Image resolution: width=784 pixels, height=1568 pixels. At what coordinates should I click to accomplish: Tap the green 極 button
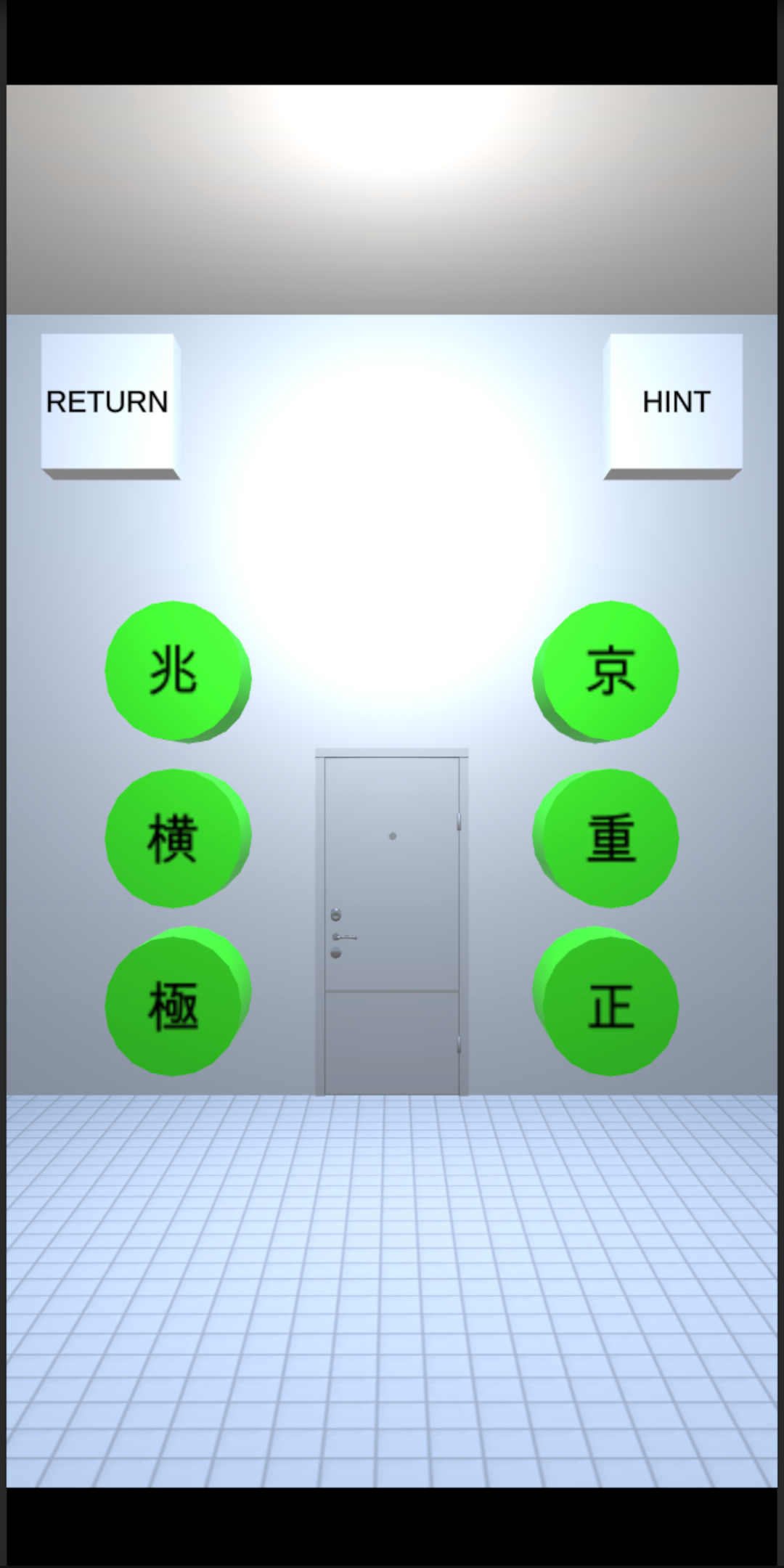176,1005
